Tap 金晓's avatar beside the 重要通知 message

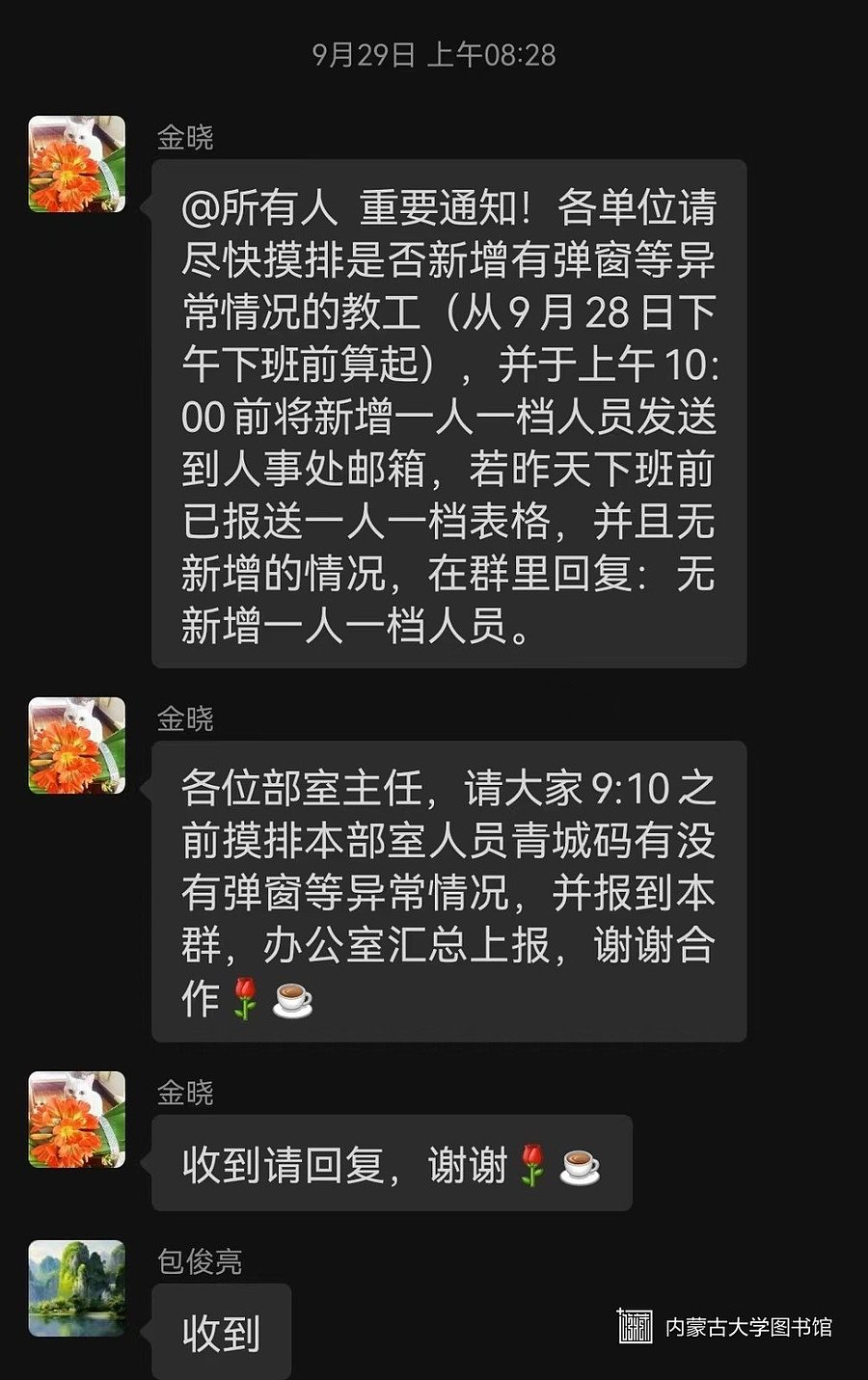click(77, 164)
